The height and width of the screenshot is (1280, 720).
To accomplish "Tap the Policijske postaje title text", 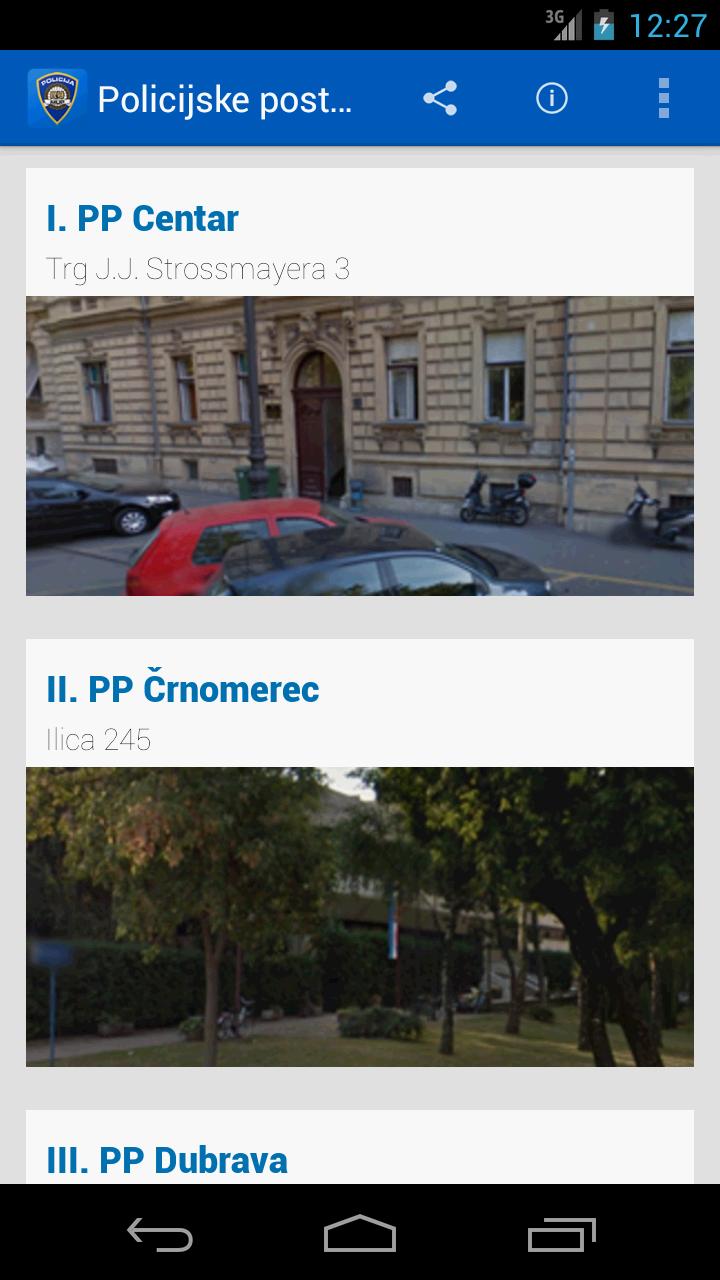I will (225, 99).
